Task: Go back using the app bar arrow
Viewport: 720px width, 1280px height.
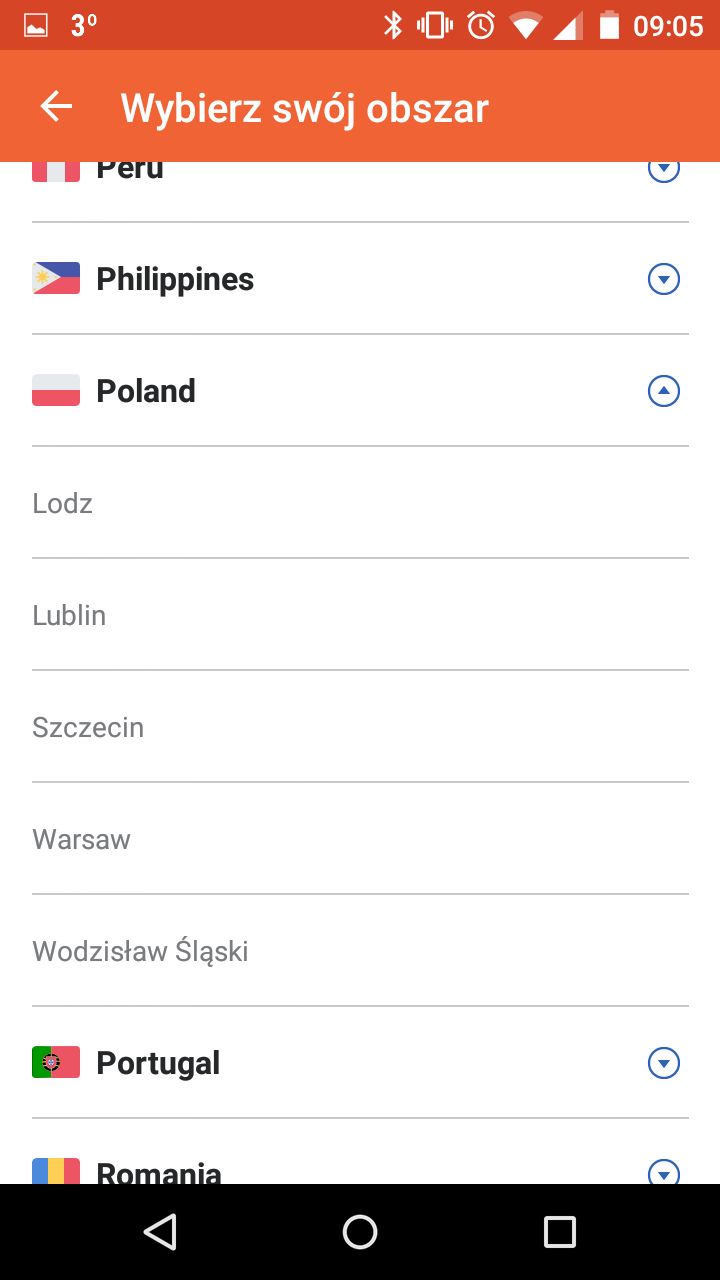Action: pyautogui.click(x=56, y=107)
